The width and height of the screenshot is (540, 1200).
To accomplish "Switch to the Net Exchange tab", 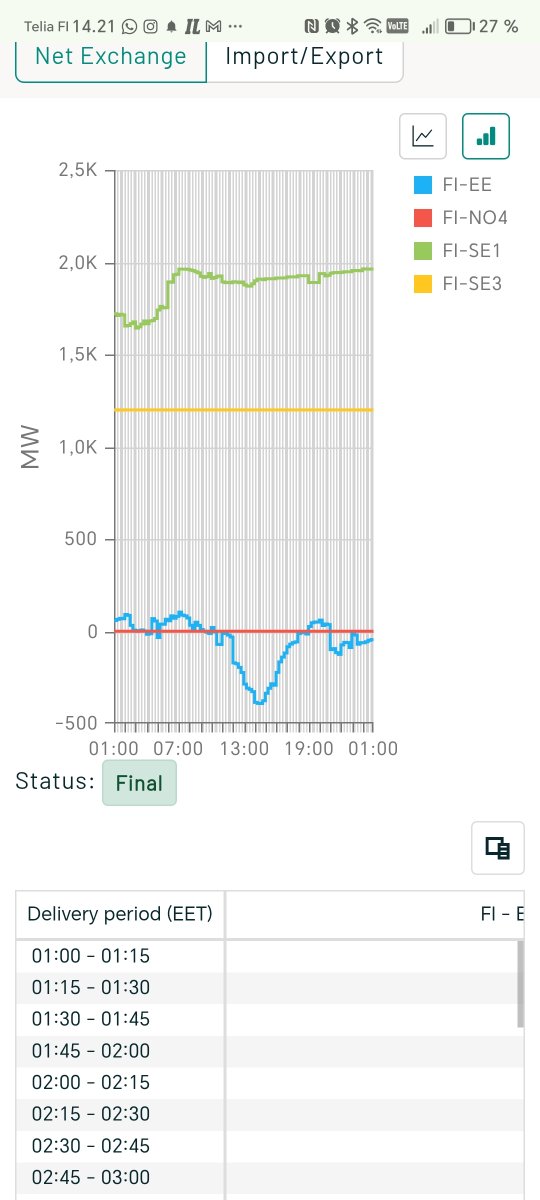I will pos(111,57).
